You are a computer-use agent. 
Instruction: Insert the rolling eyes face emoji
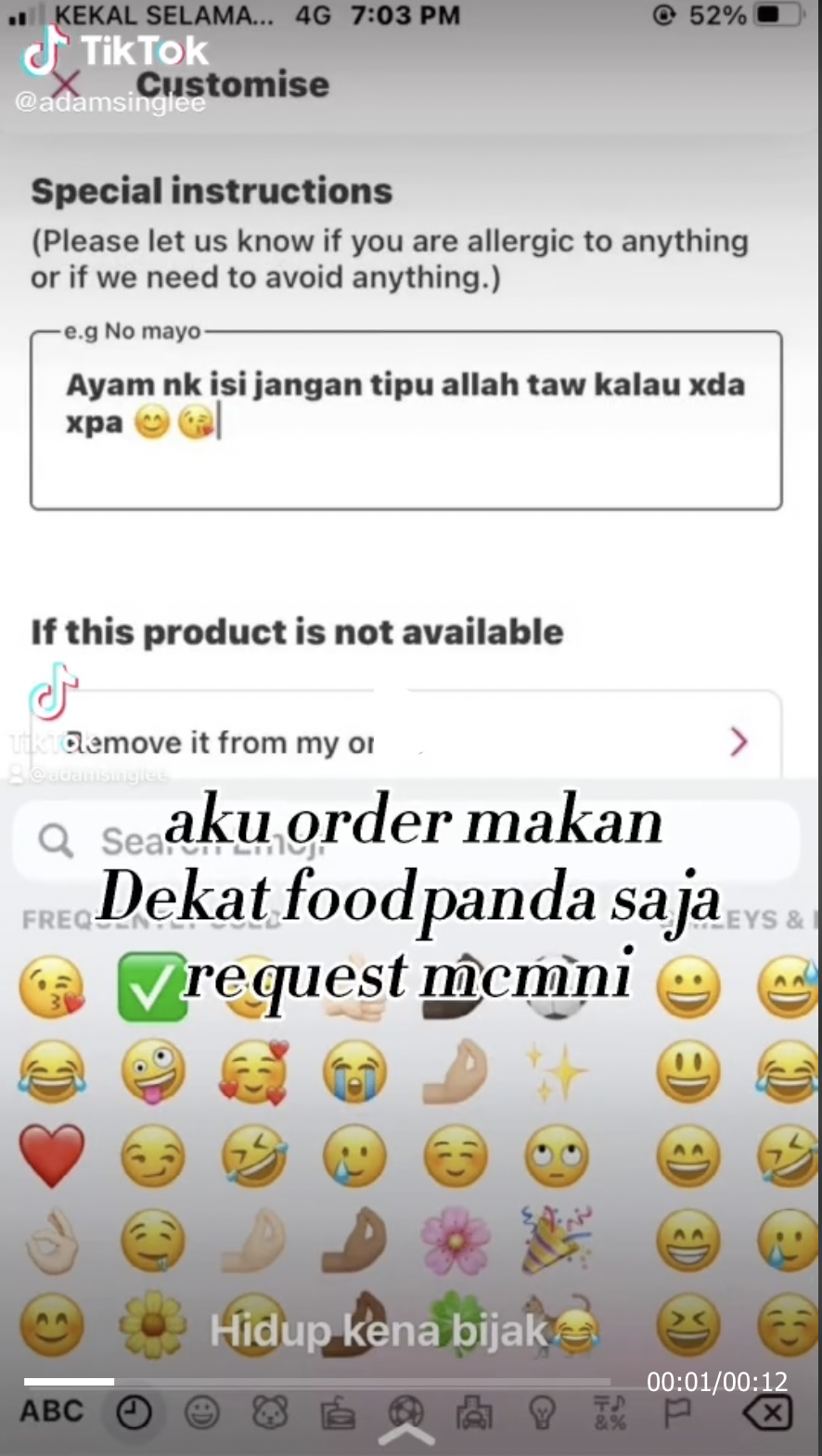click(x=556, y=1156)
